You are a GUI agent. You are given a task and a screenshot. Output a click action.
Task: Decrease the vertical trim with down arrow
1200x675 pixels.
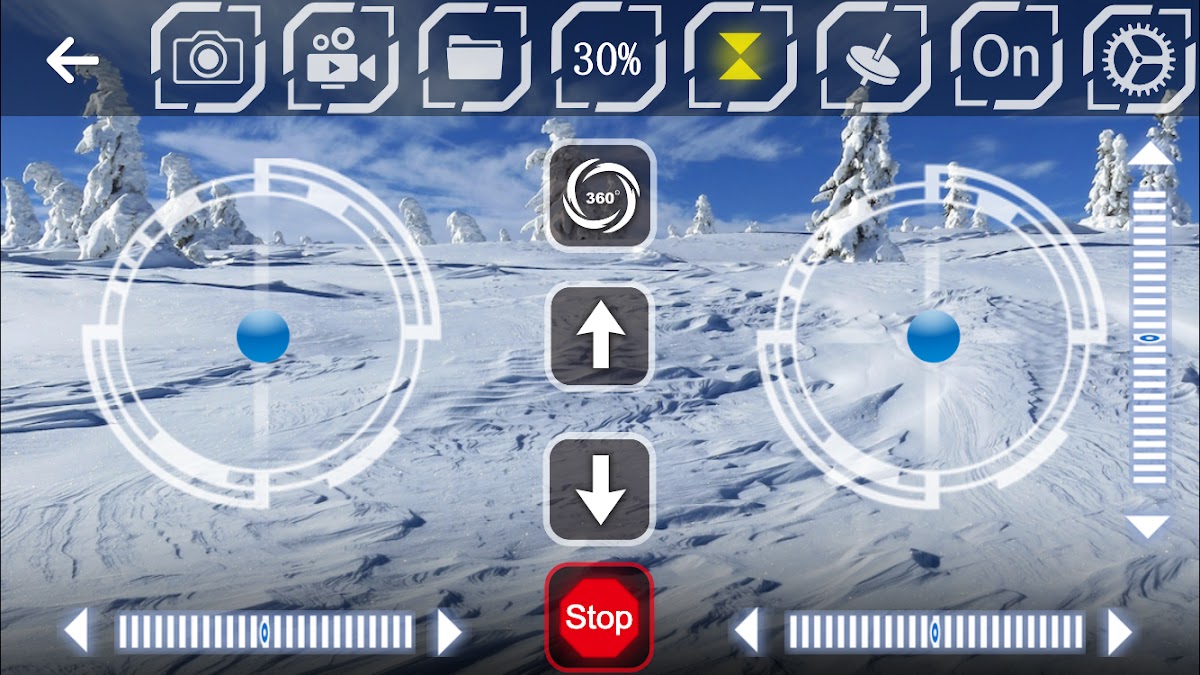coord(1148,526)
